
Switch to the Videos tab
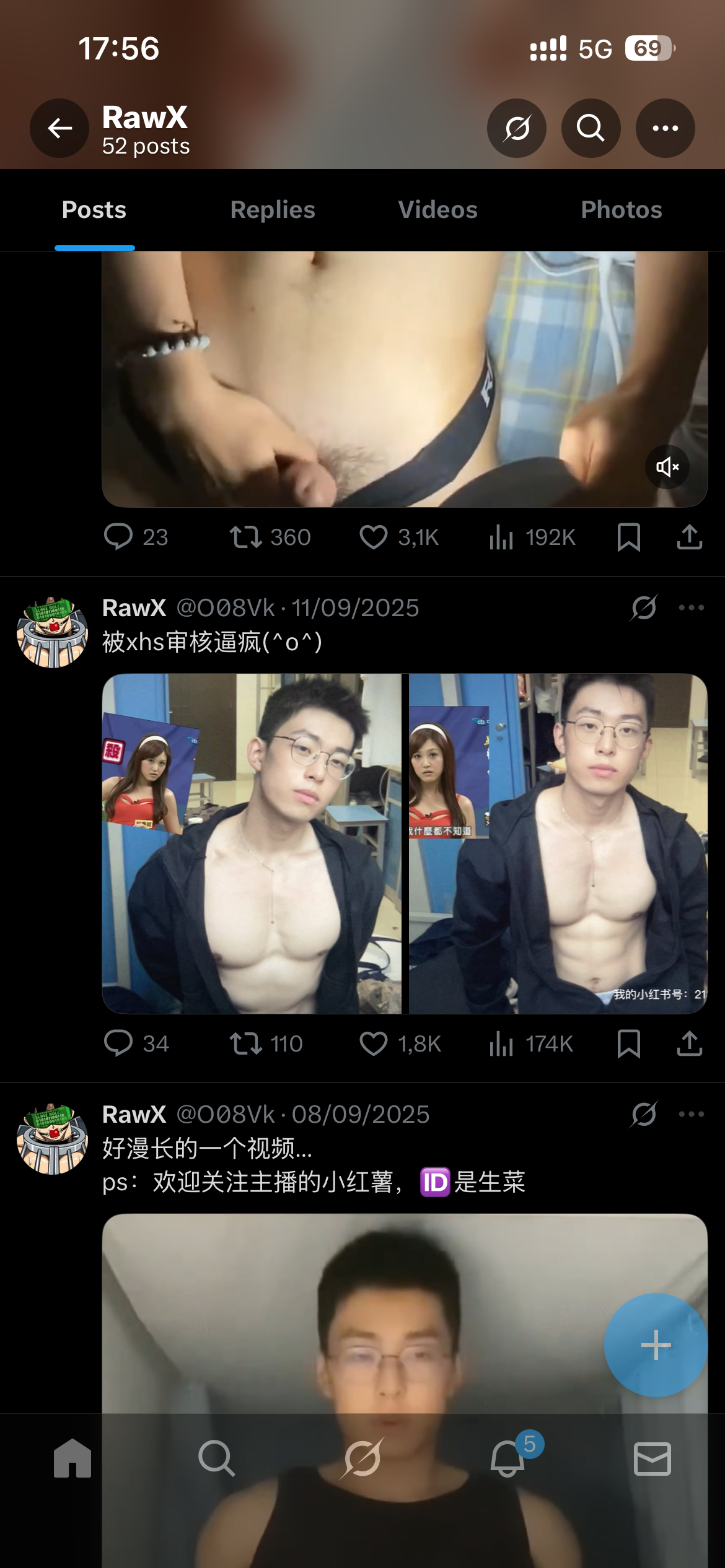tap(437, 210)
